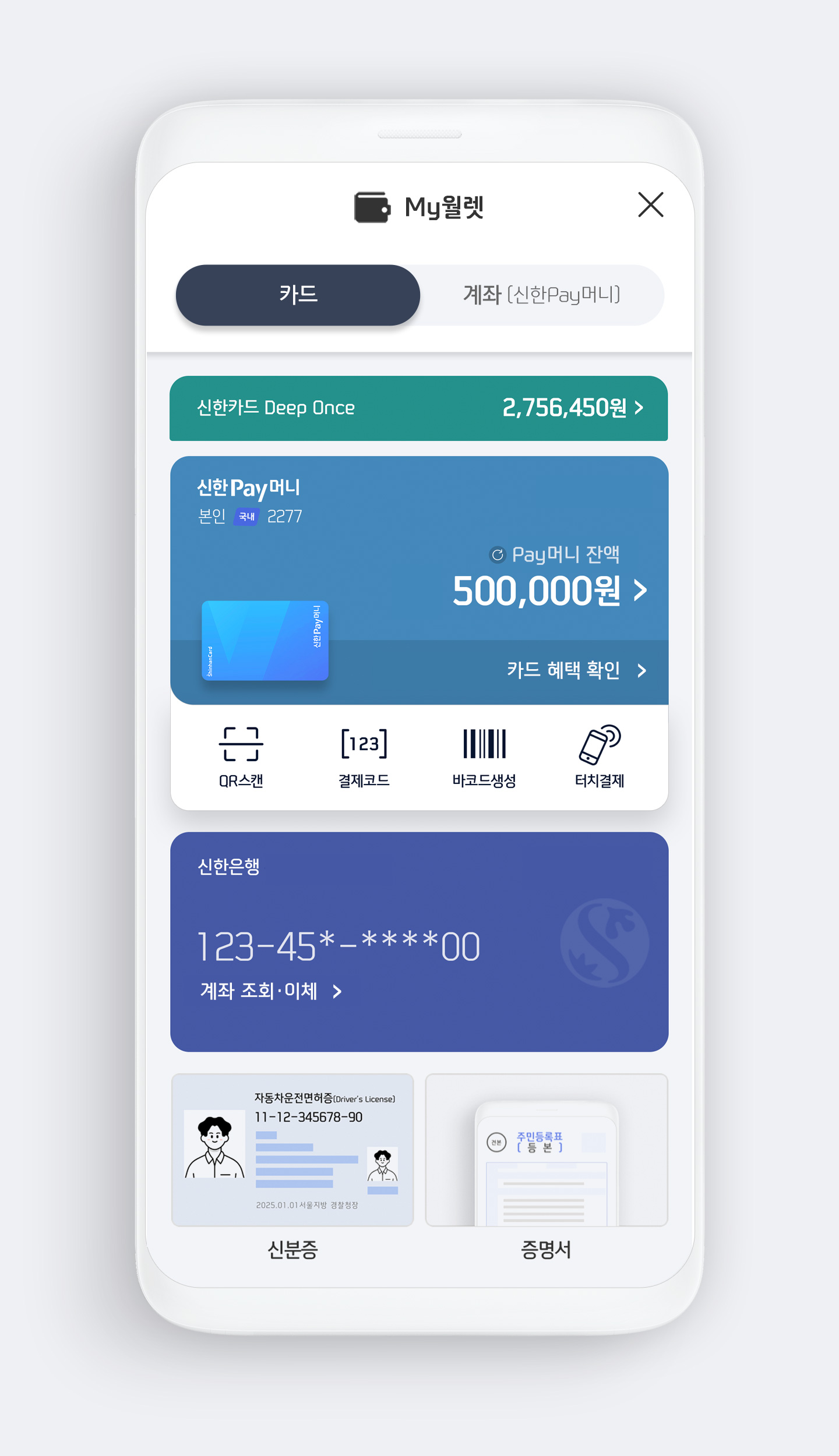Image resolution: width=839 pixels, height=1456 pixels.
Task: Switch to the 계좌 (신한Pay머니) tab
Action: point(541,295)
